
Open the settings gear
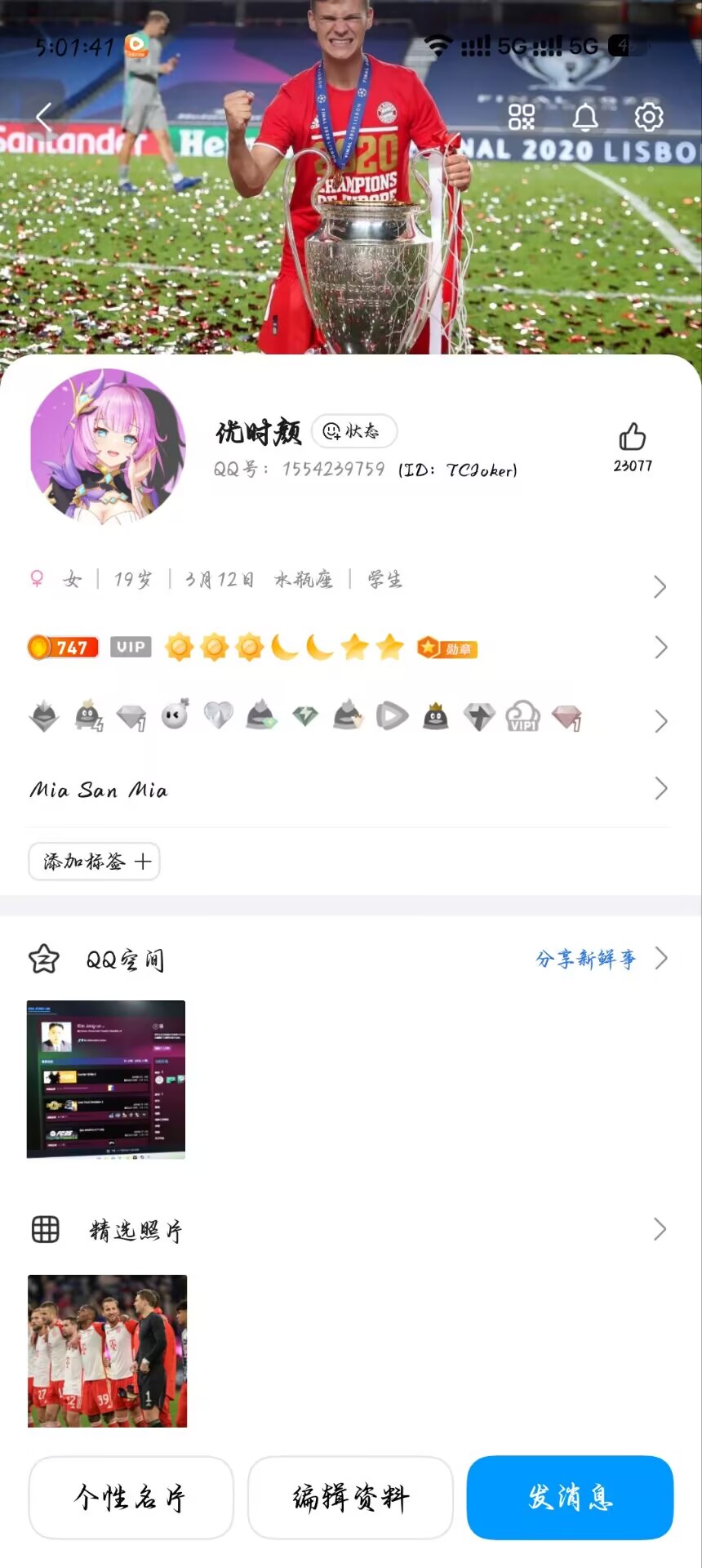649,118
